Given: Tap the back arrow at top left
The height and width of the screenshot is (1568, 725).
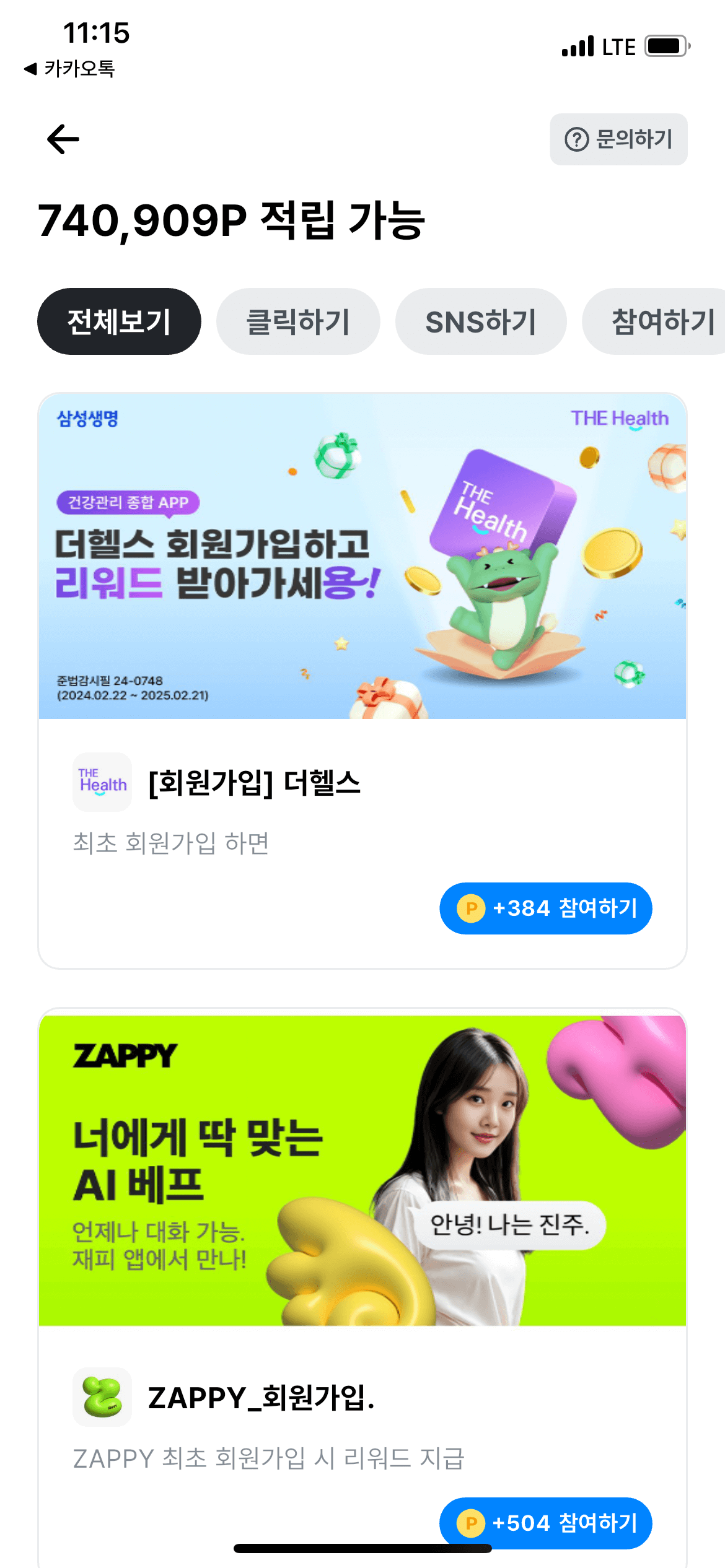Looking at the screenshot, I should [61, 140].
